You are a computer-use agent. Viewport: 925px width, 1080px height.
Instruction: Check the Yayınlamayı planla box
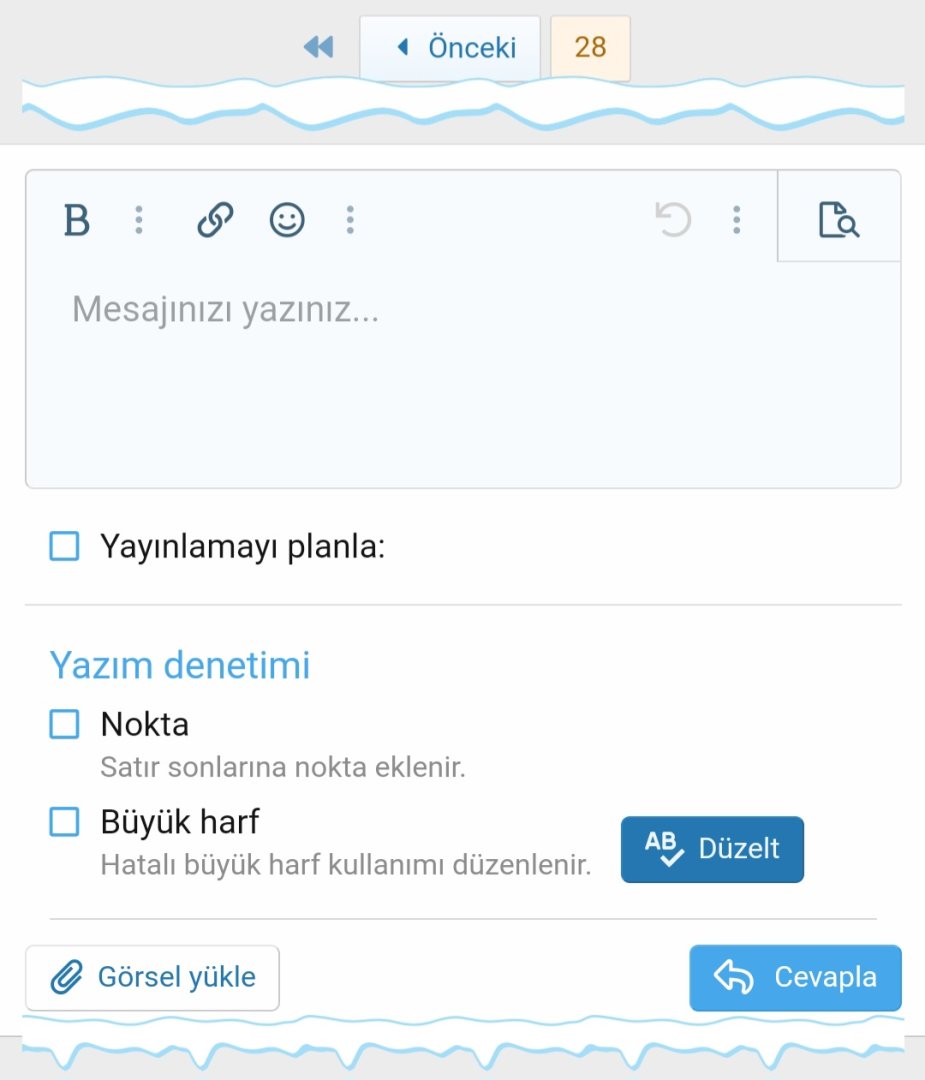(65, 547)
